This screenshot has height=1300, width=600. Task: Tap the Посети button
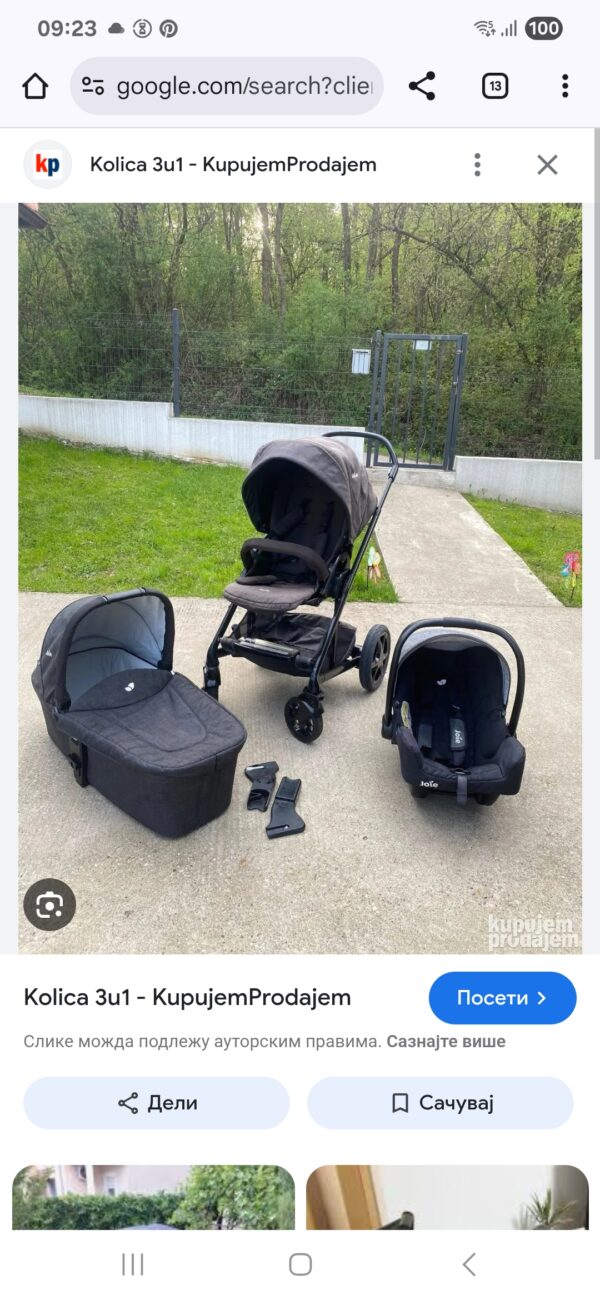tap(503, 998)
